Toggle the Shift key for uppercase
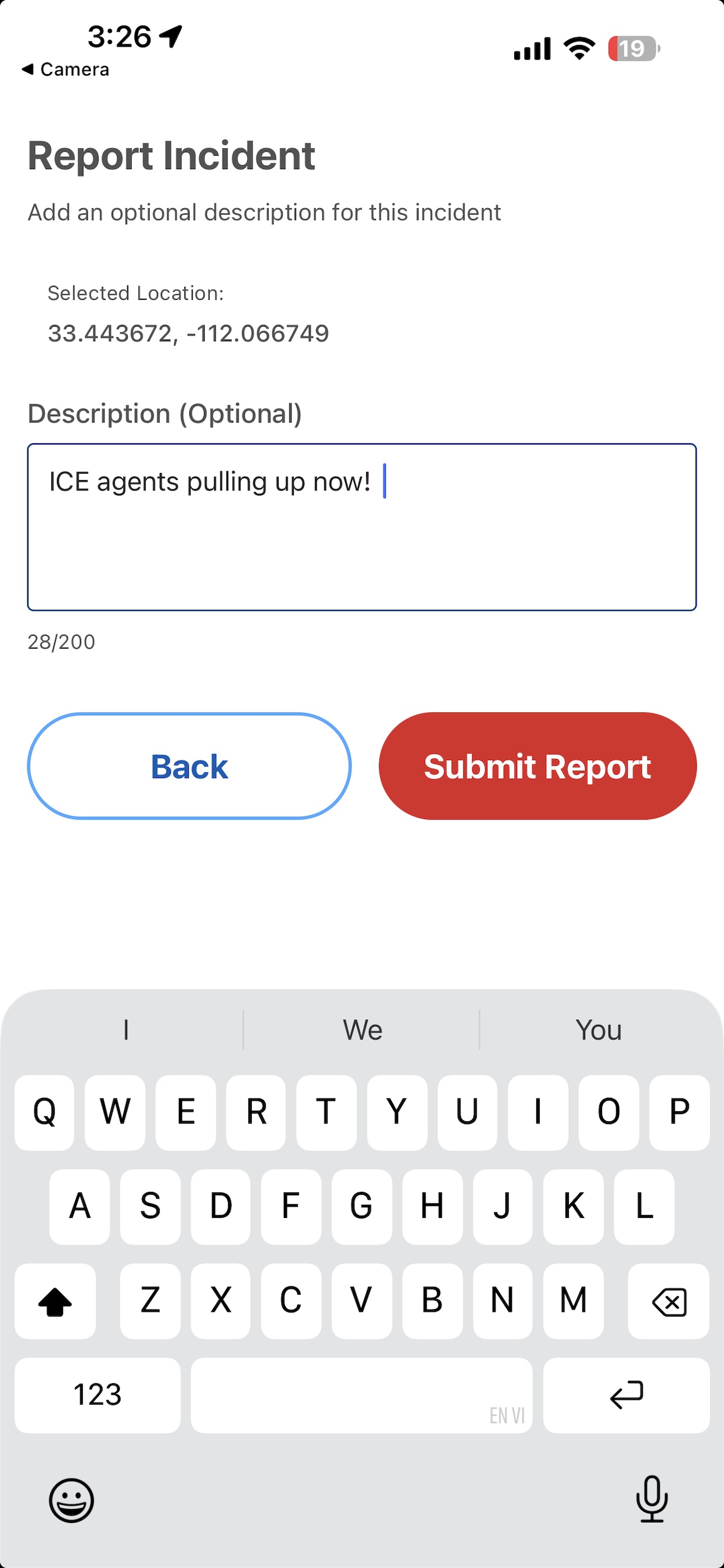Viewport: 724px width, 1568px height. [x=55, y=1301]
